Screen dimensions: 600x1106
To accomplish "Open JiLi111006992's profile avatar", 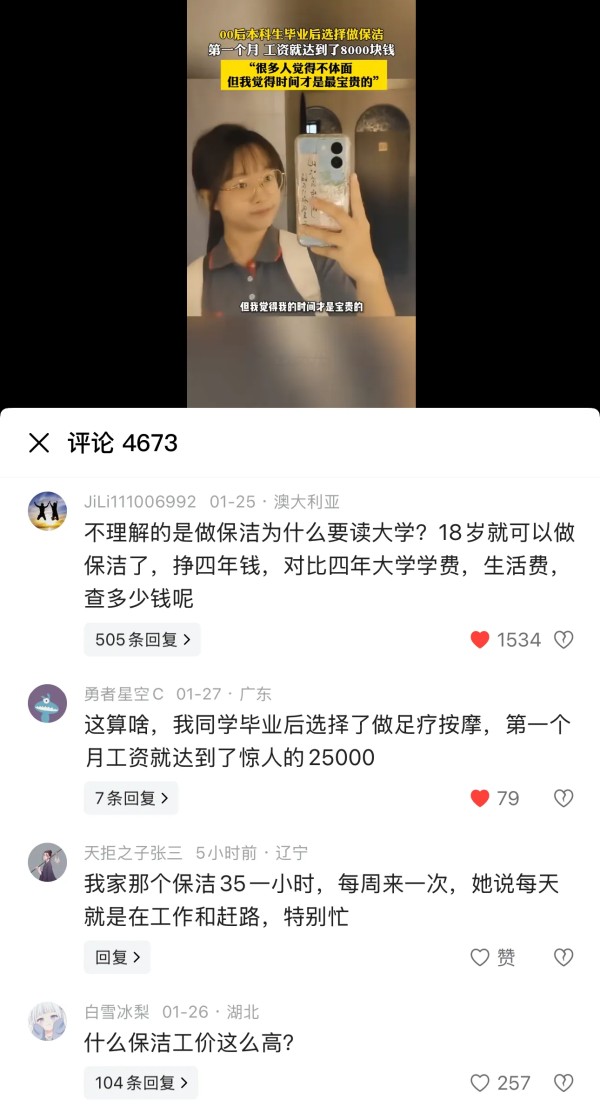I will pyautogui.click(x=47, y=511).
